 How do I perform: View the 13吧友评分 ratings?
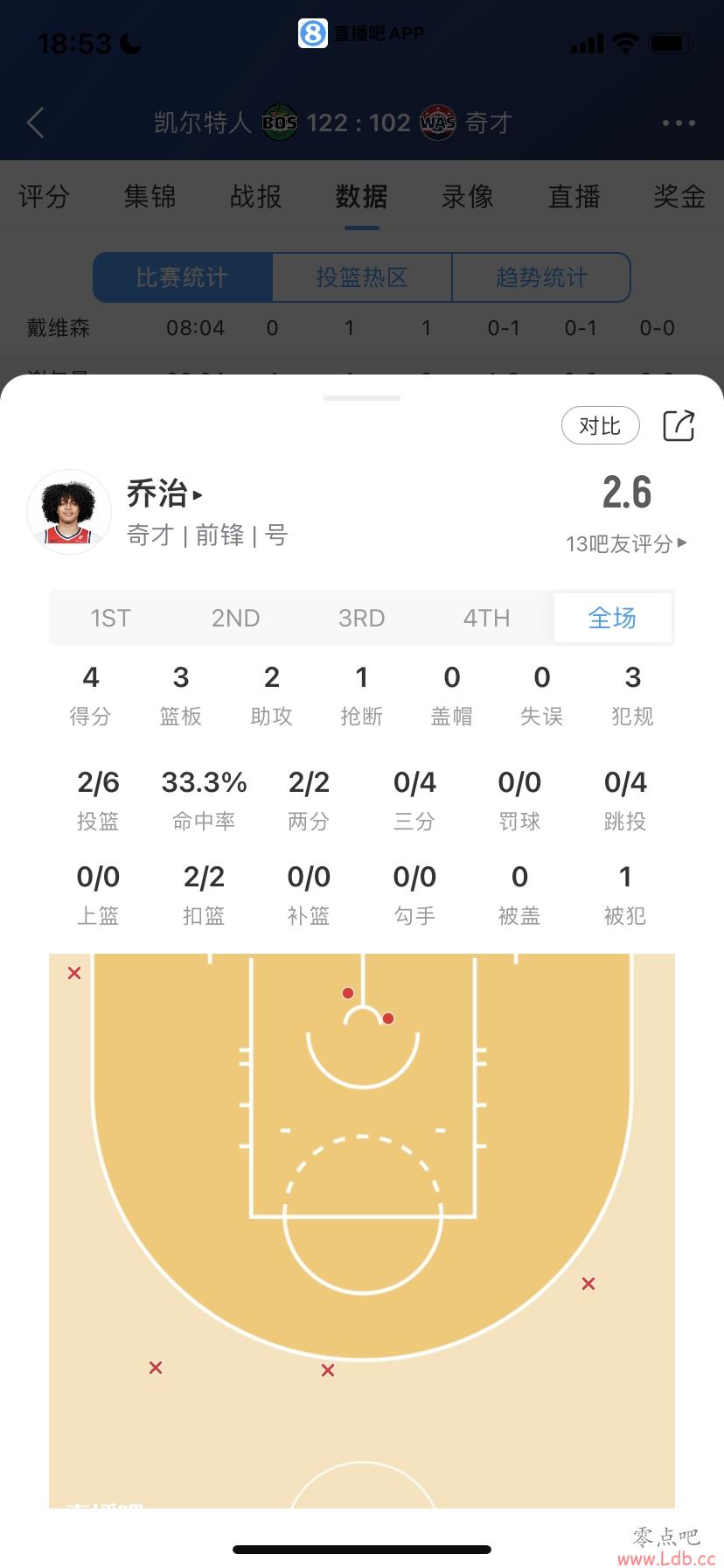(625, 543)
